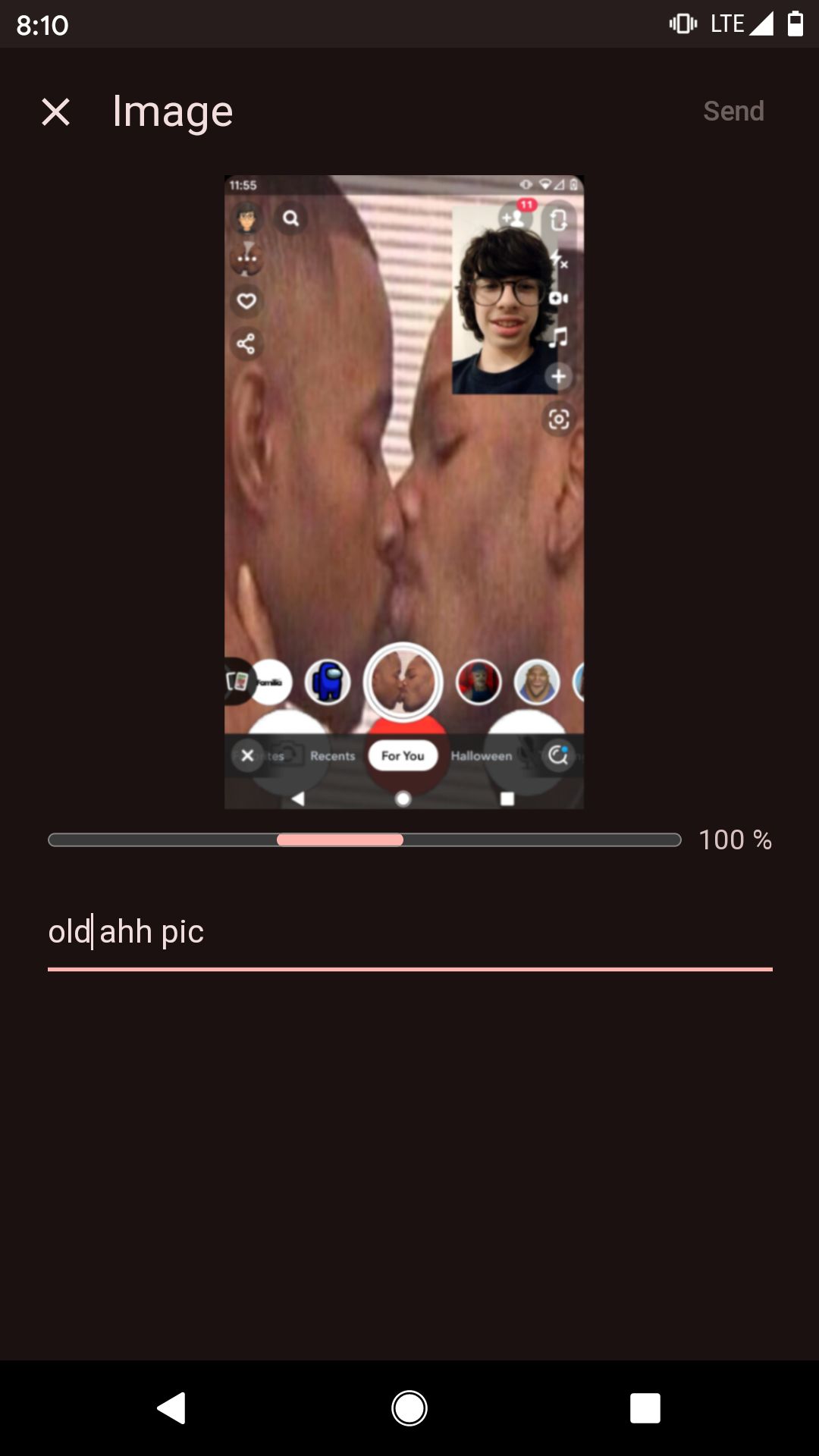Close the Image screen
Image resolution: width=819 pixels, height=1456 pixels.
[55, 111]
